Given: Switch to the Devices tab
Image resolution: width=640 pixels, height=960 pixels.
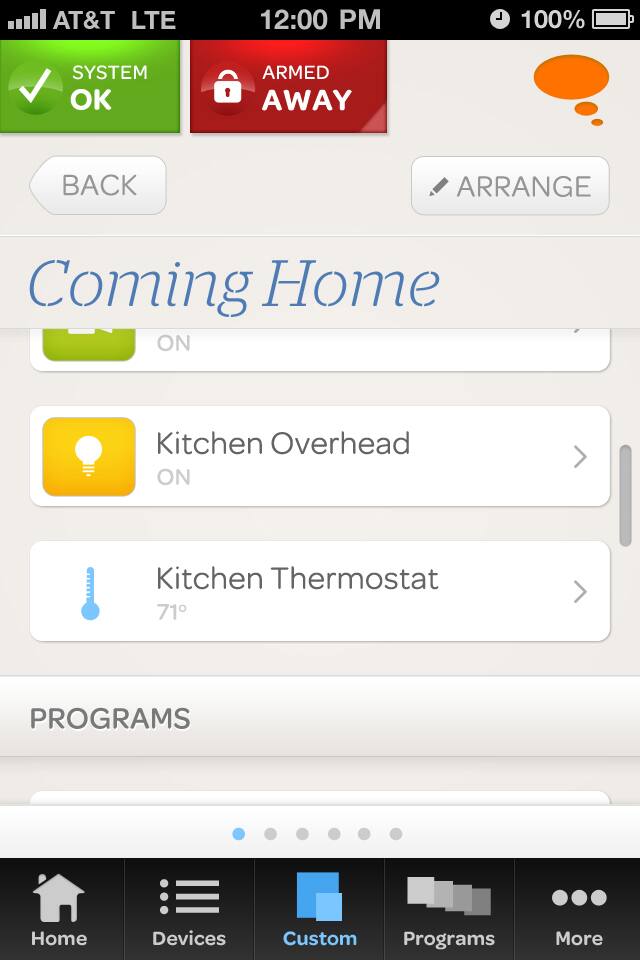Looking at the screenshot, I should (x=189, y=910).
